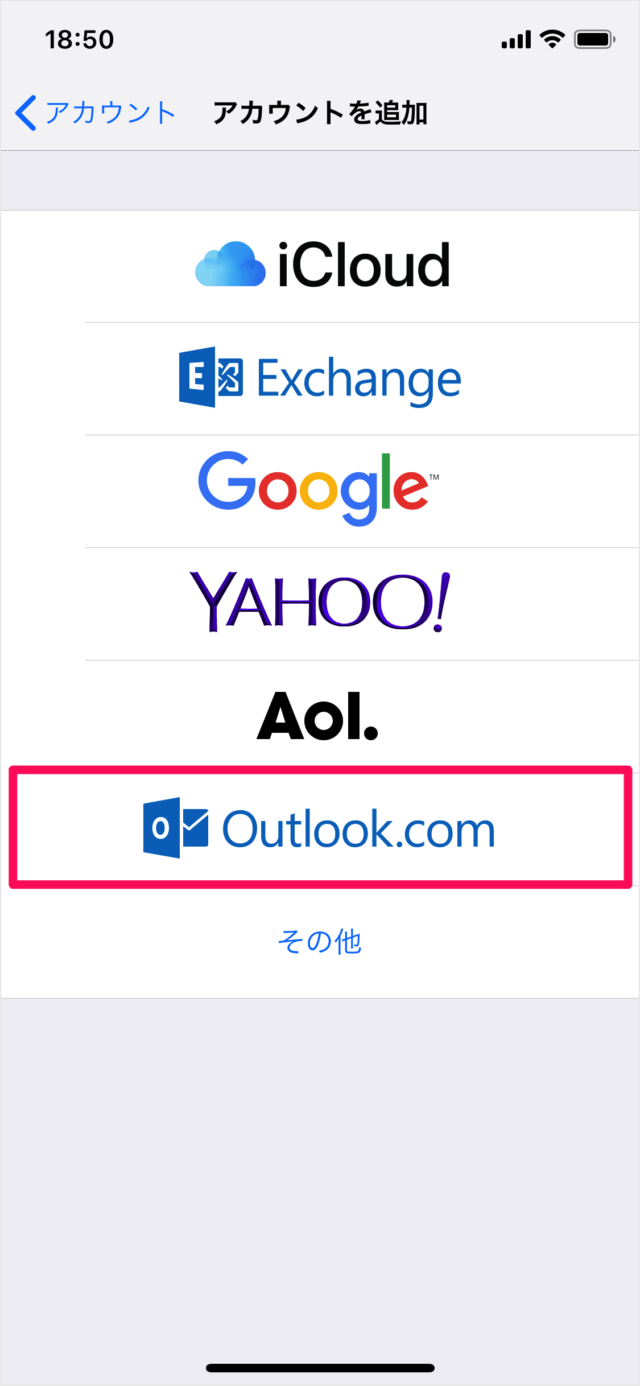Pick Yahoo as the account provider

(x=320, y=604)
